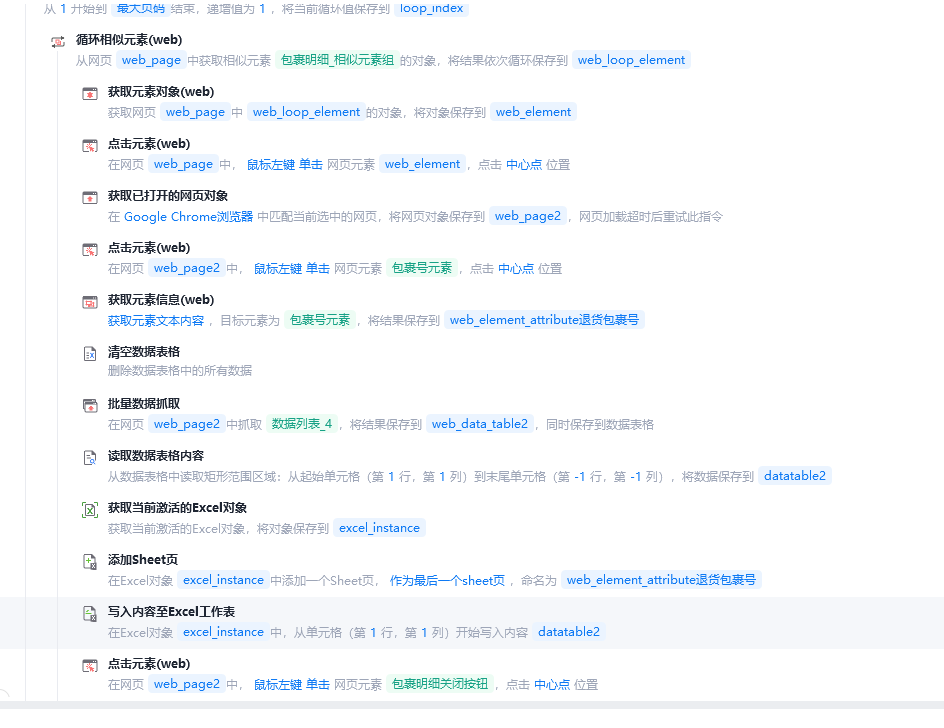
Task: Open the 数据列表_4 element chip
Action: pyautogui.click(x=302, y=424)
